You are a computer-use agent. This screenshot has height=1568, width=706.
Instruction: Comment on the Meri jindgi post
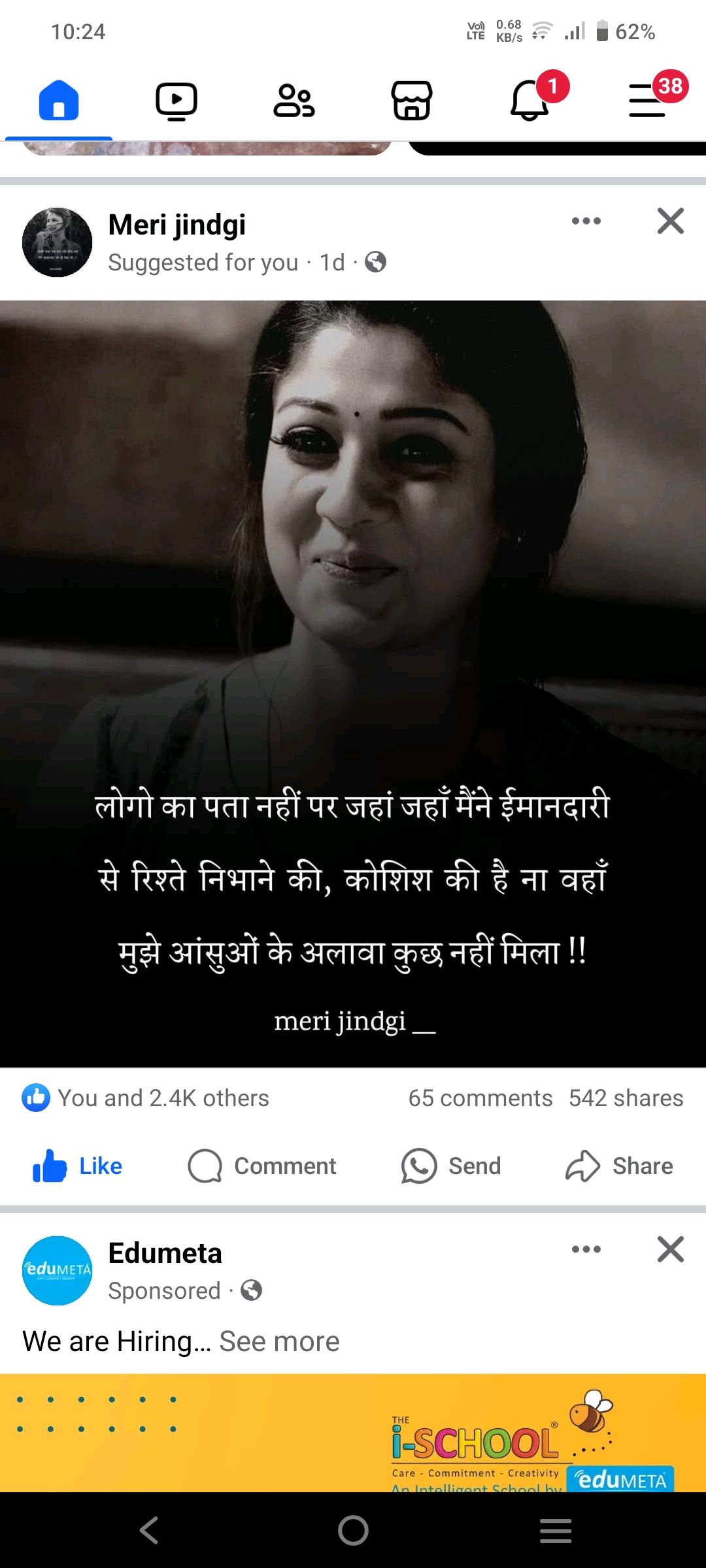(262, 1166)
